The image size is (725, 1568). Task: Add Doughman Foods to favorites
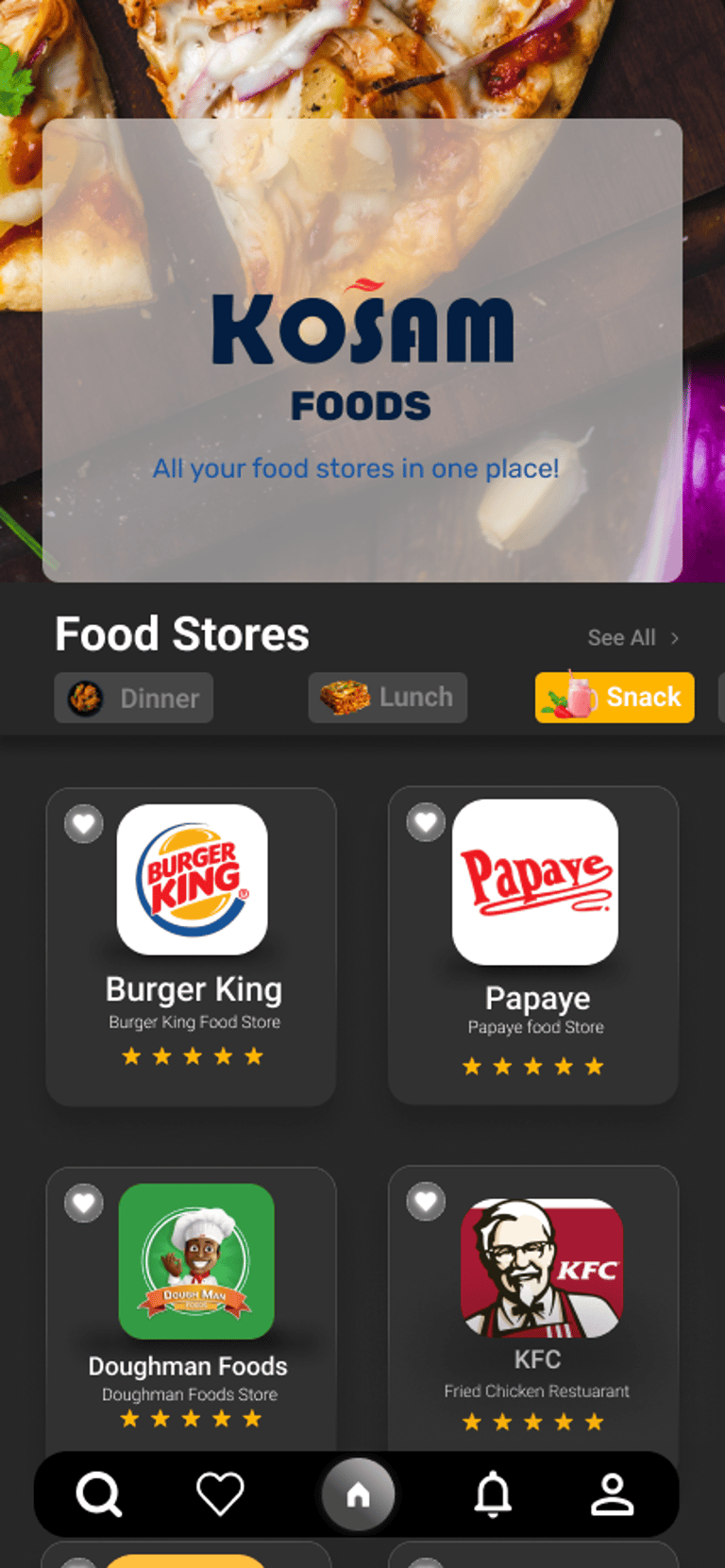[84, 1203]
